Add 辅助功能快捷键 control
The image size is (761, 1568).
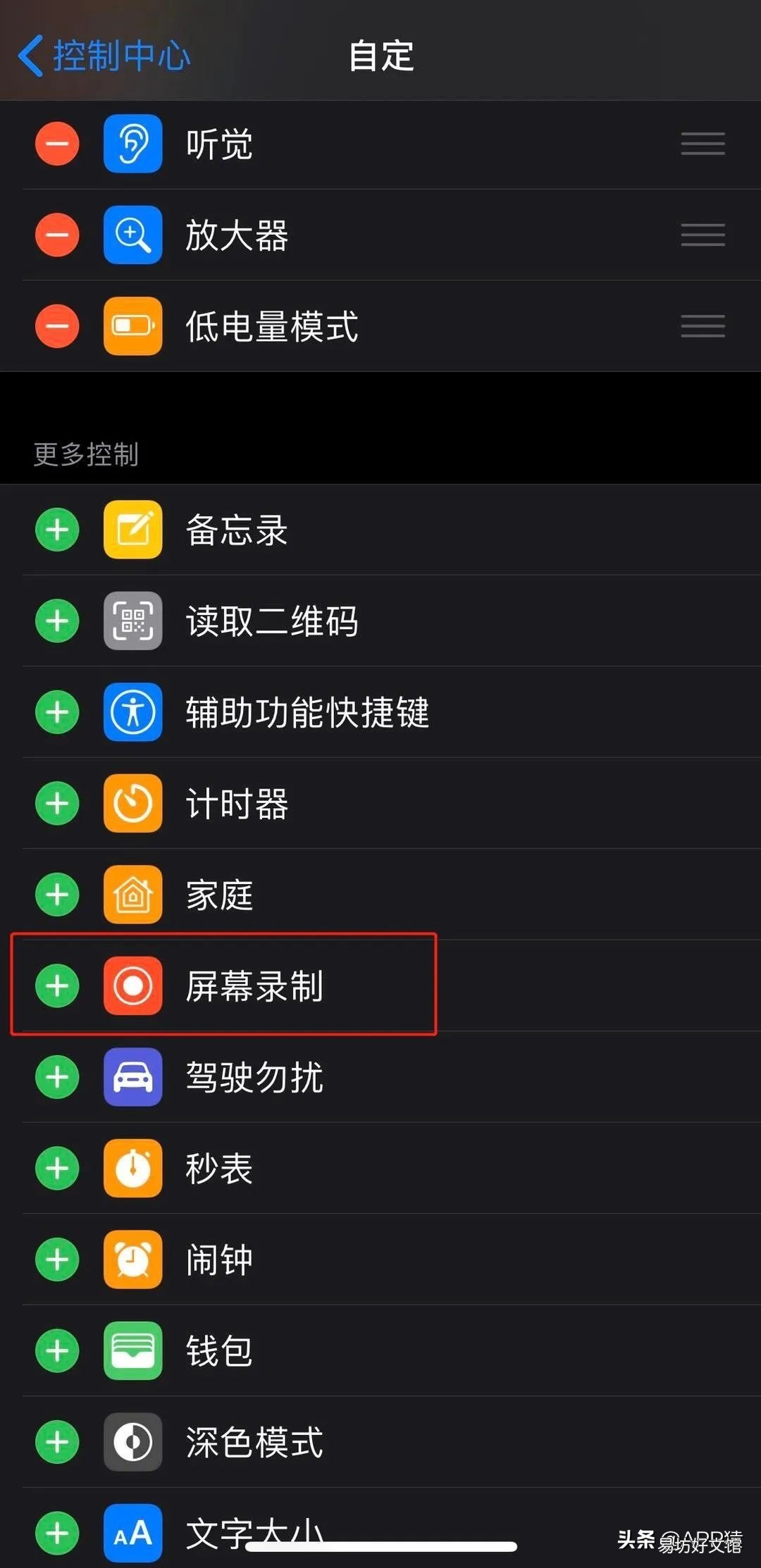tap(57, 712)
